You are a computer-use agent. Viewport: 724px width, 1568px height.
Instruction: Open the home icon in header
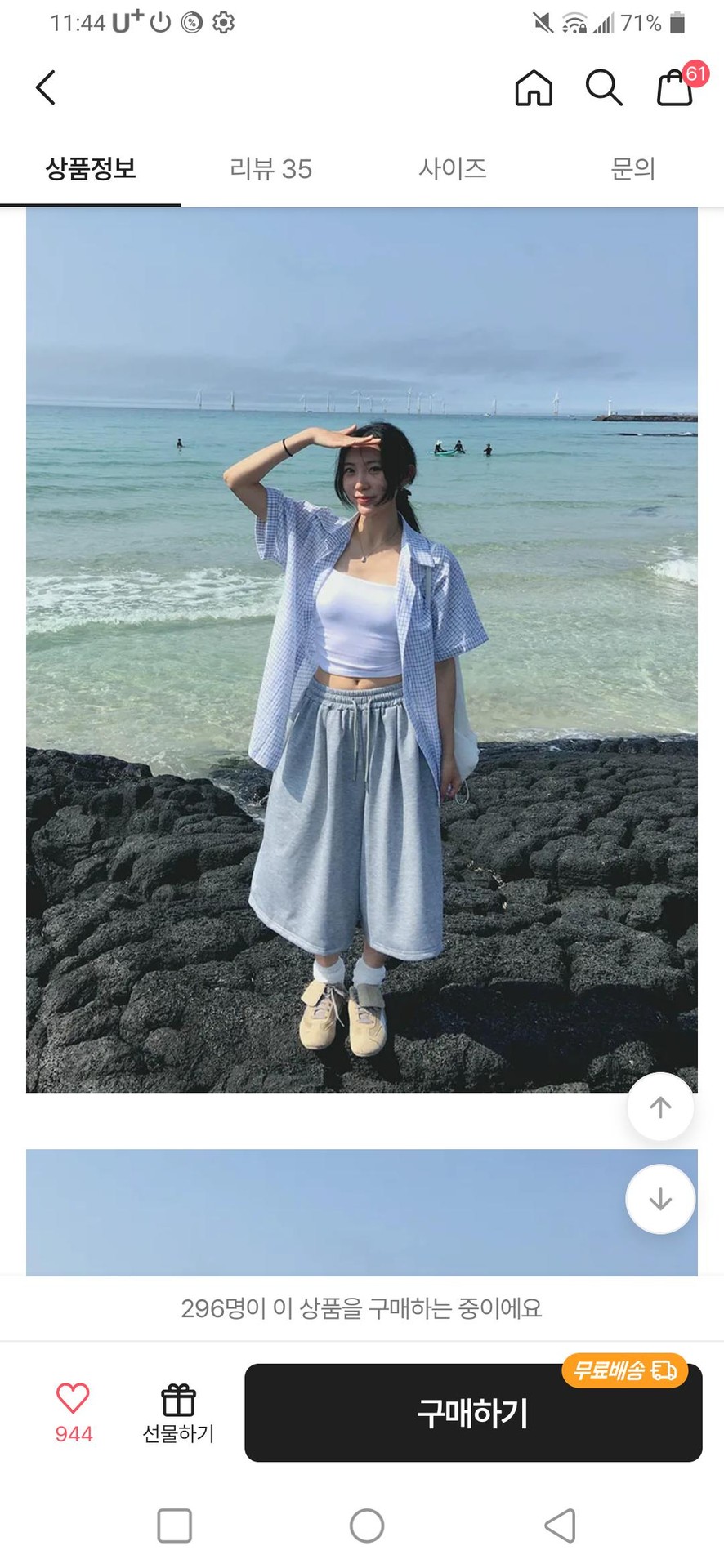click(x=534, y=87)
